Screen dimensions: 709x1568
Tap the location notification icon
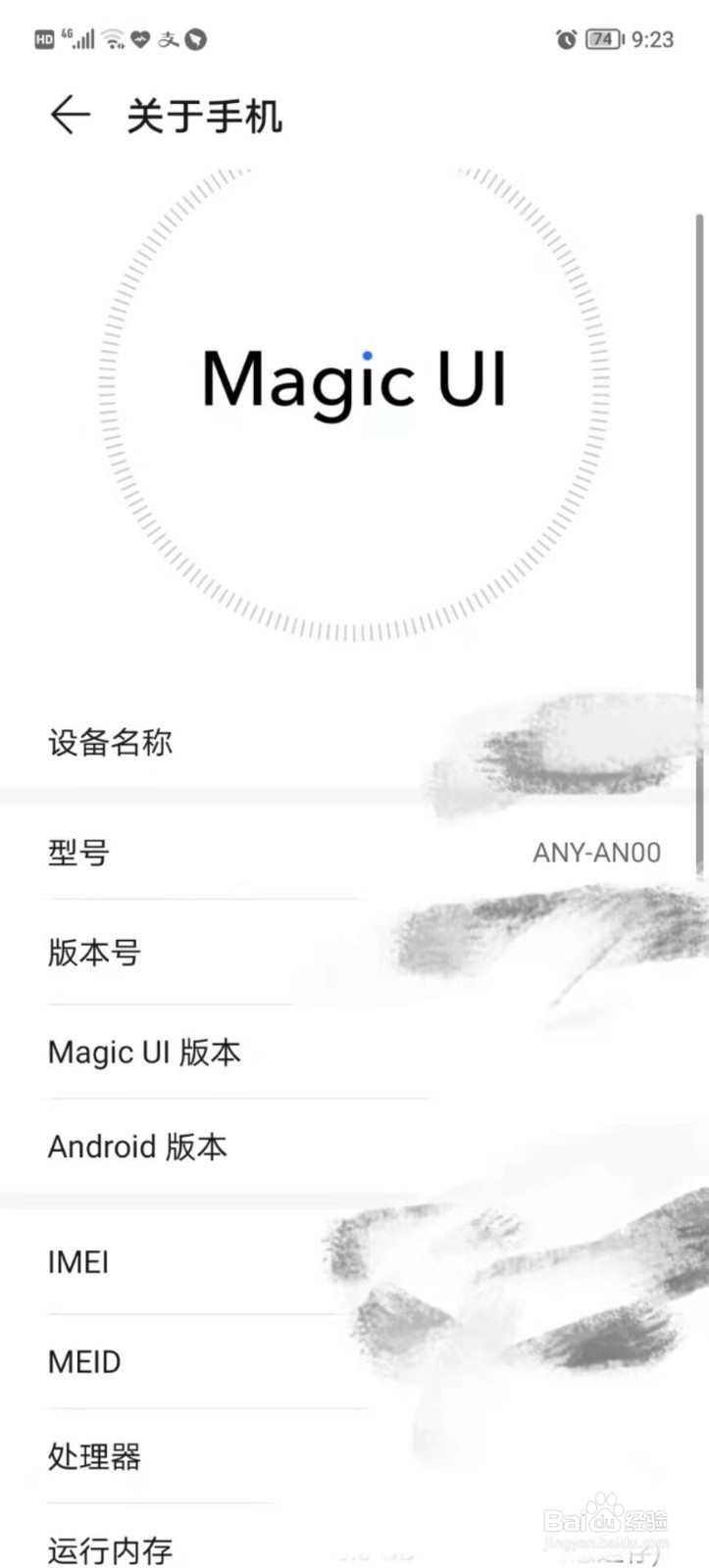click(194, 41)
